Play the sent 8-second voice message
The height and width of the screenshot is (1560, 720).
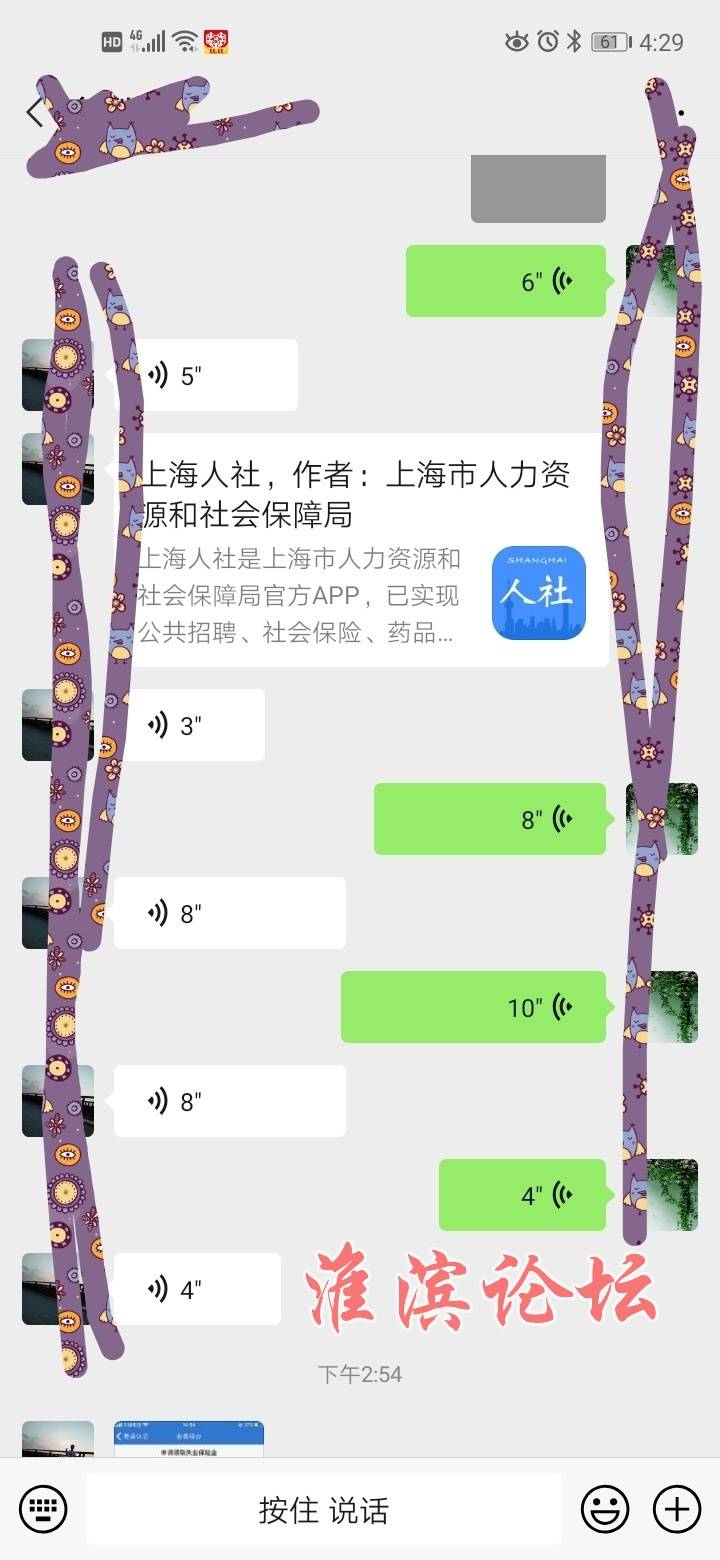tap(490, 819)
